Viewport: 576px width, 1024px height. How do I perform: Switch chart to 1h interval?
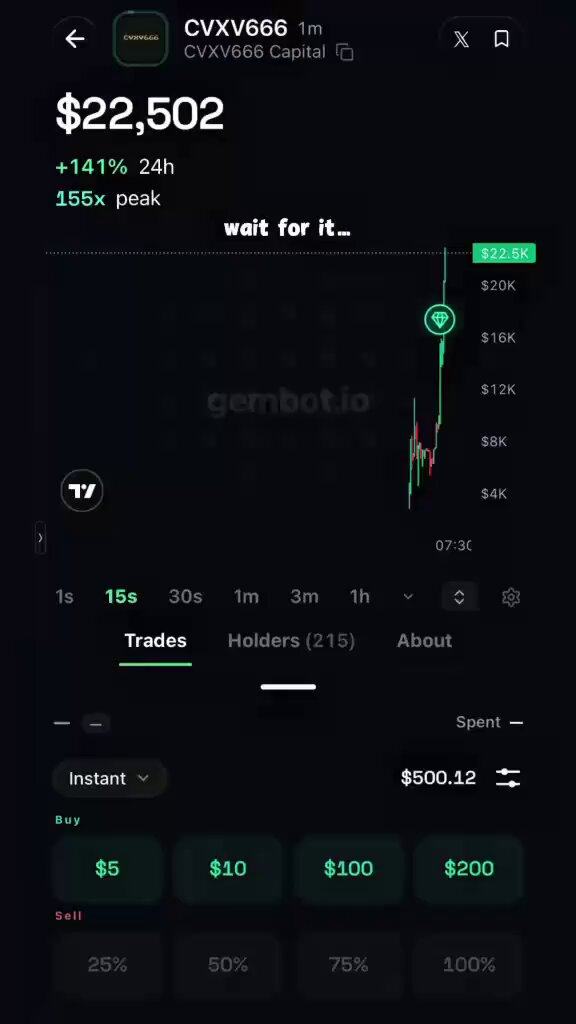click(x=360, y=597)
